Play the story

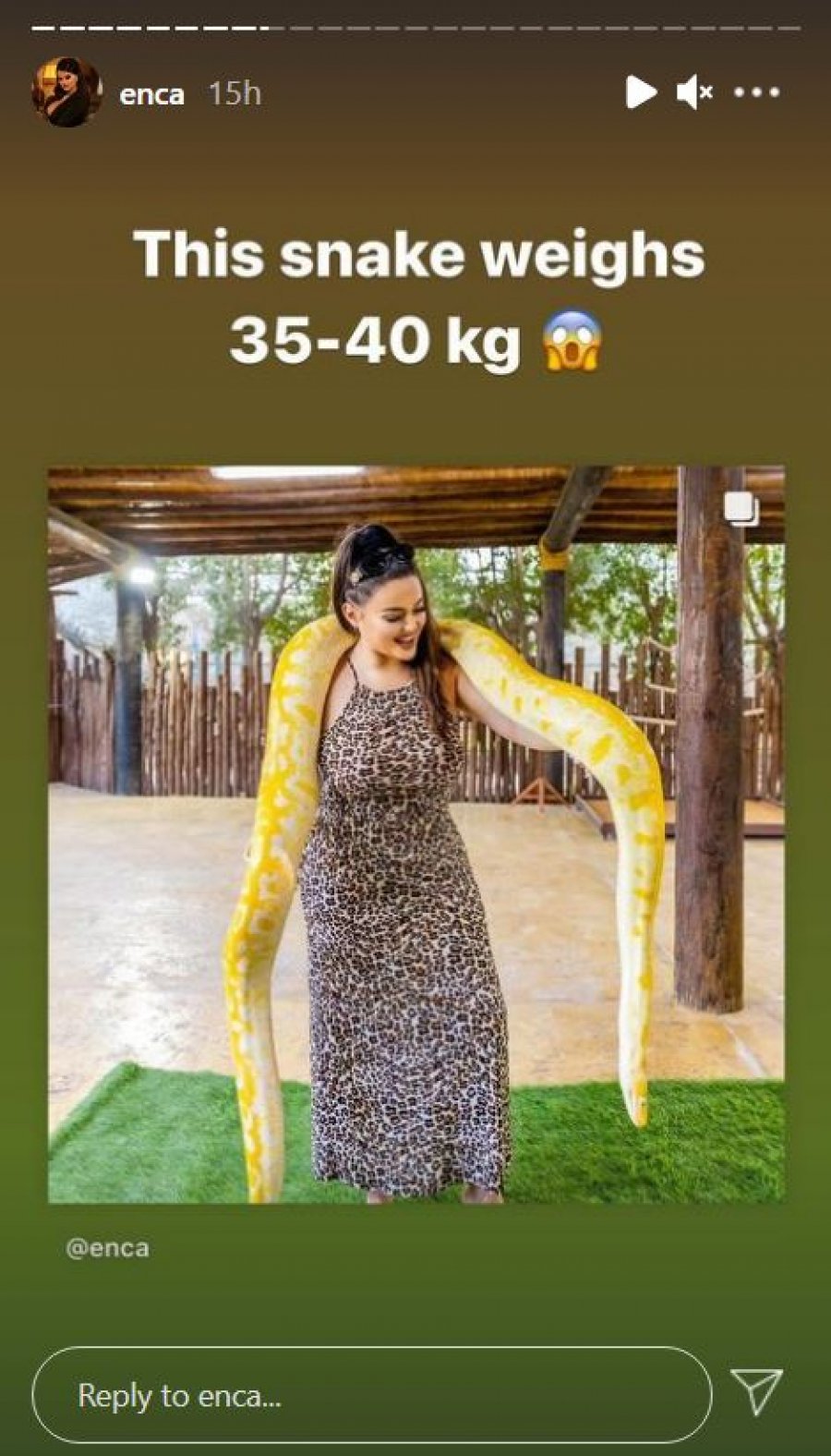(x=640, y=92)
